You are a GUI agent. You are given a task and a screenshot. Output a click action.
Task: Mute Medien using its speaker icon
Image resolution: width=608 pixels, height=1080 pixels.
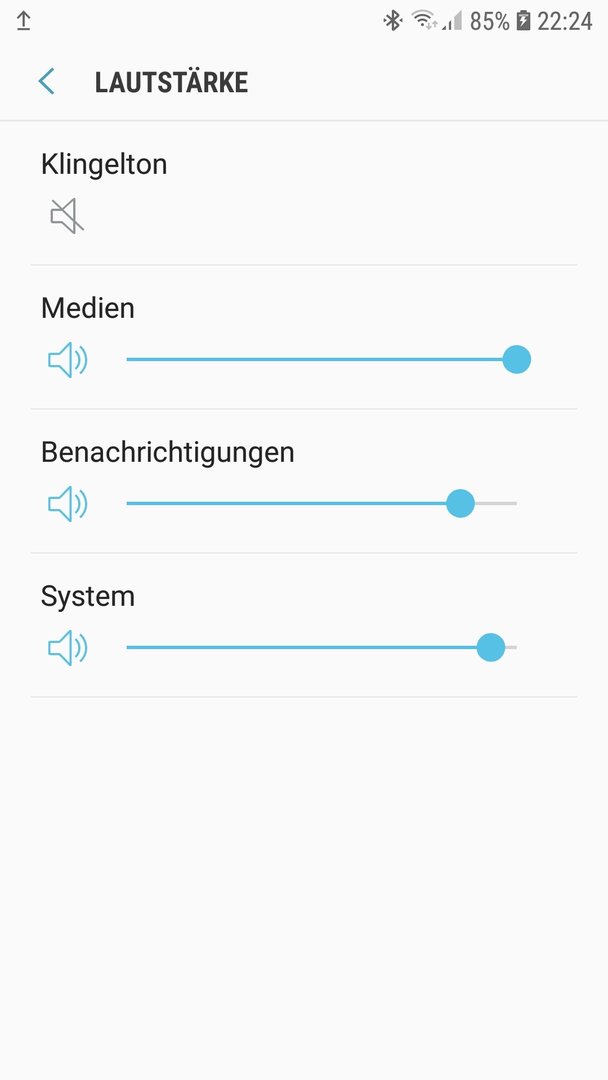(x=67, y=360)
